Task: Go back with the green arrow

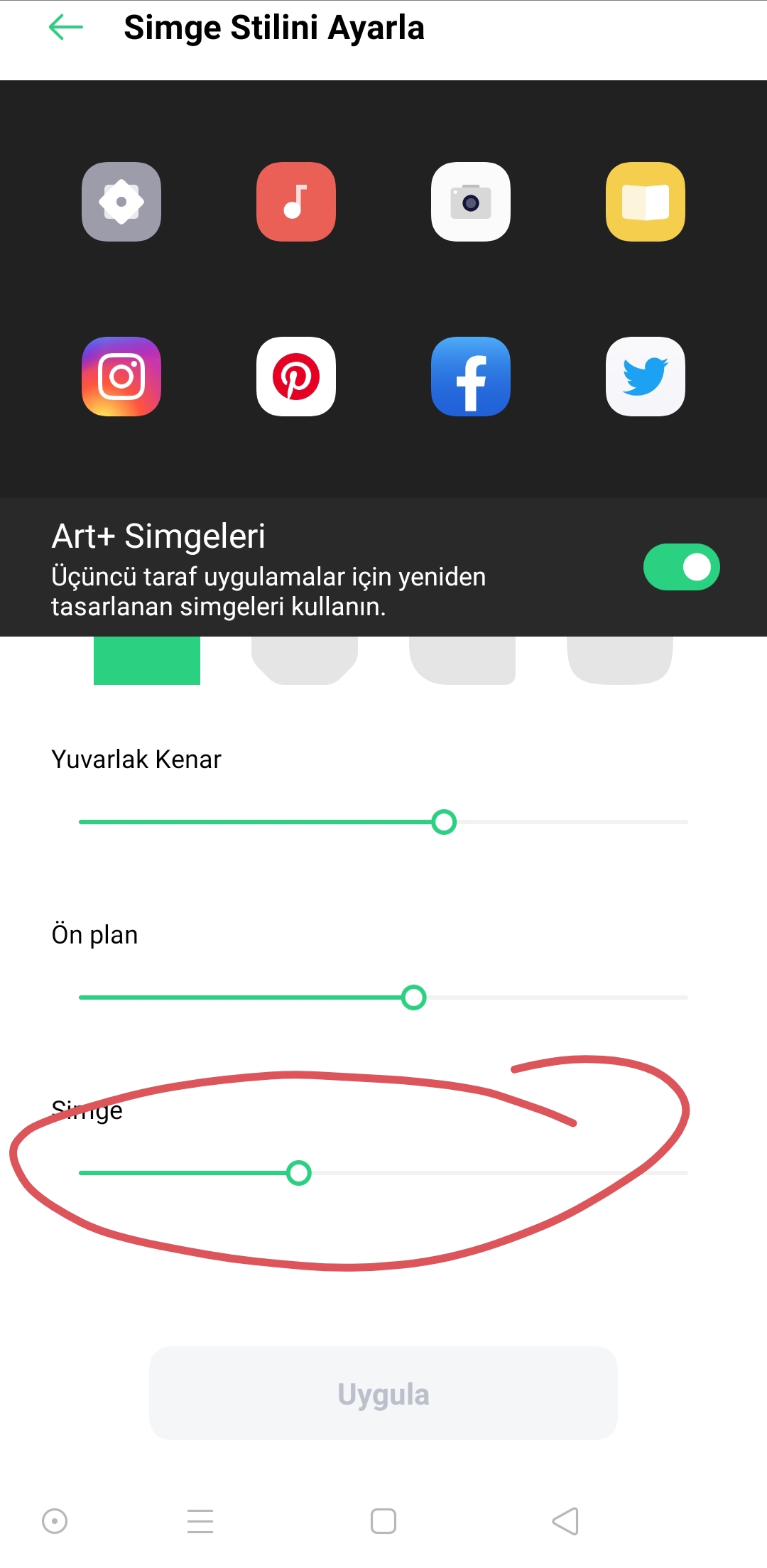Action: pyautogui.click(x=65, y=28)
